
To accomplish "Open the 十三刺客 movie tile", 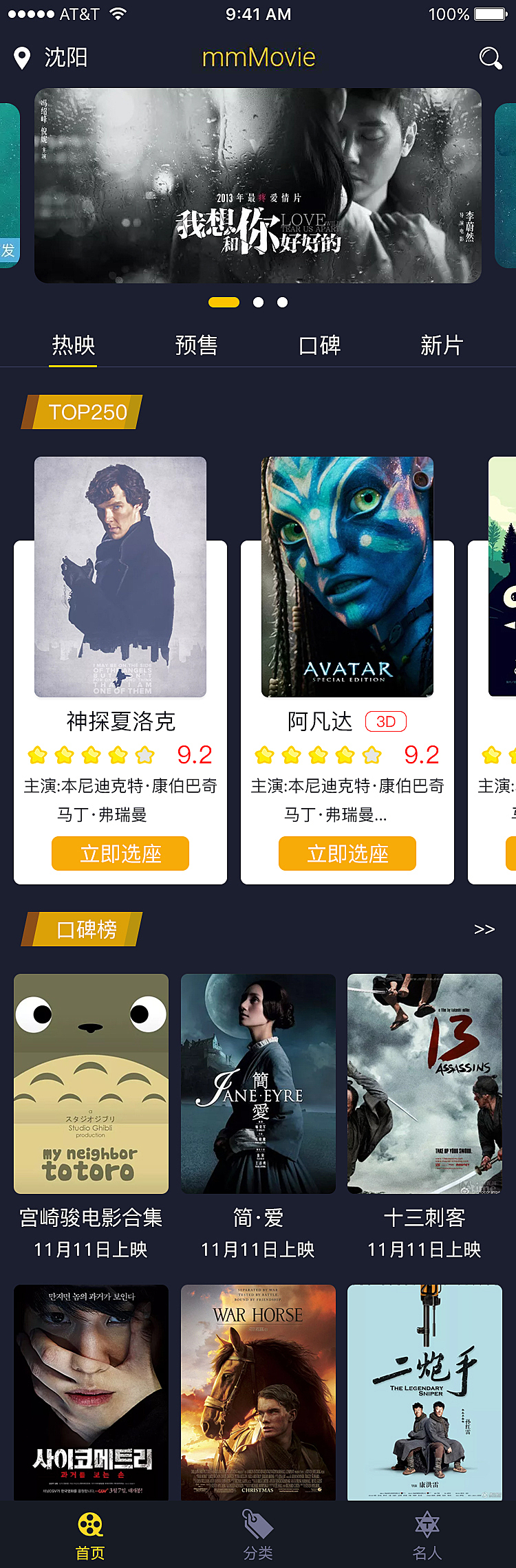I will 424,1083.
